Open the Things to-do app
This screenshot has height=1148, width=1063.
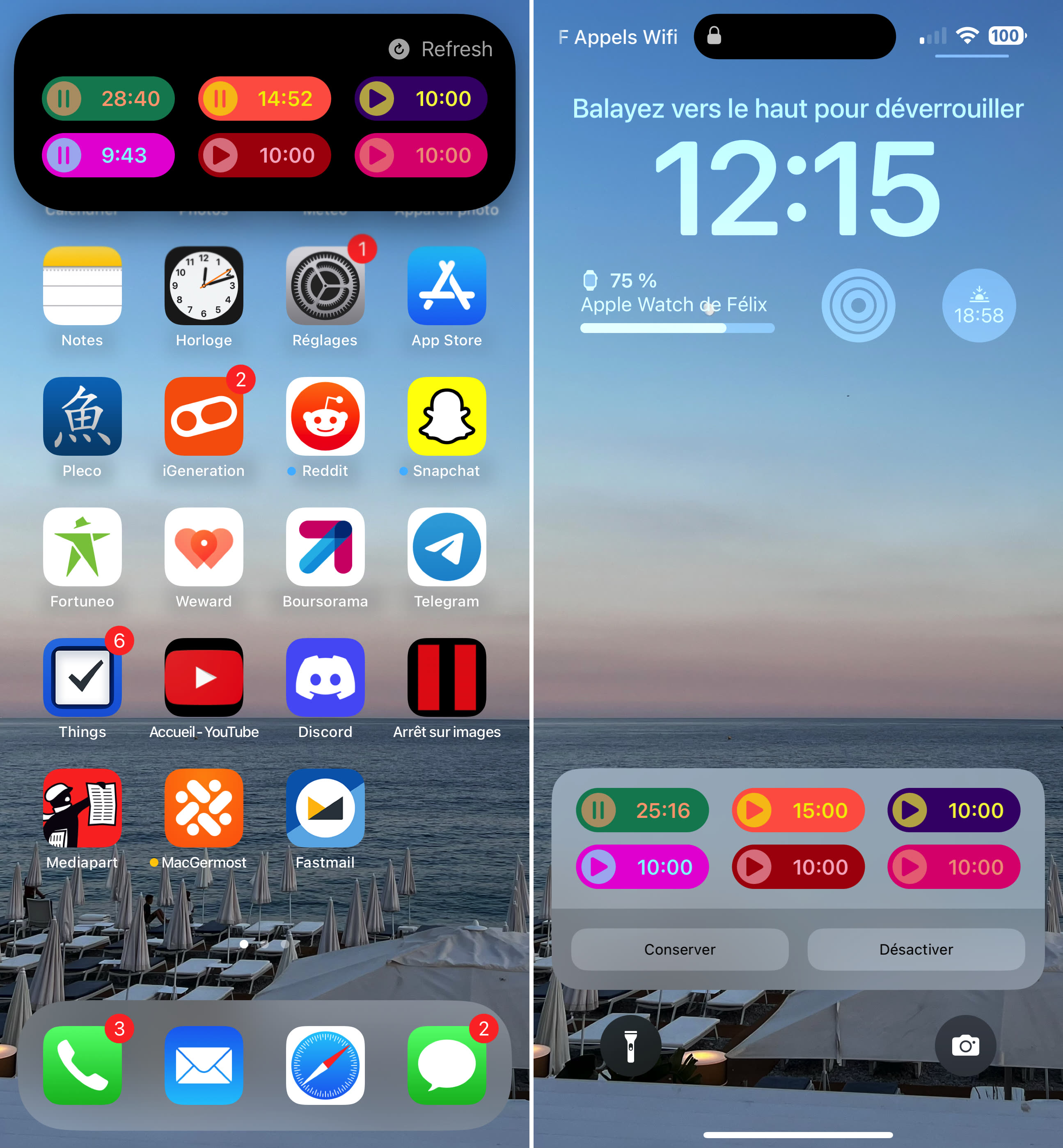tap(82, 677)
